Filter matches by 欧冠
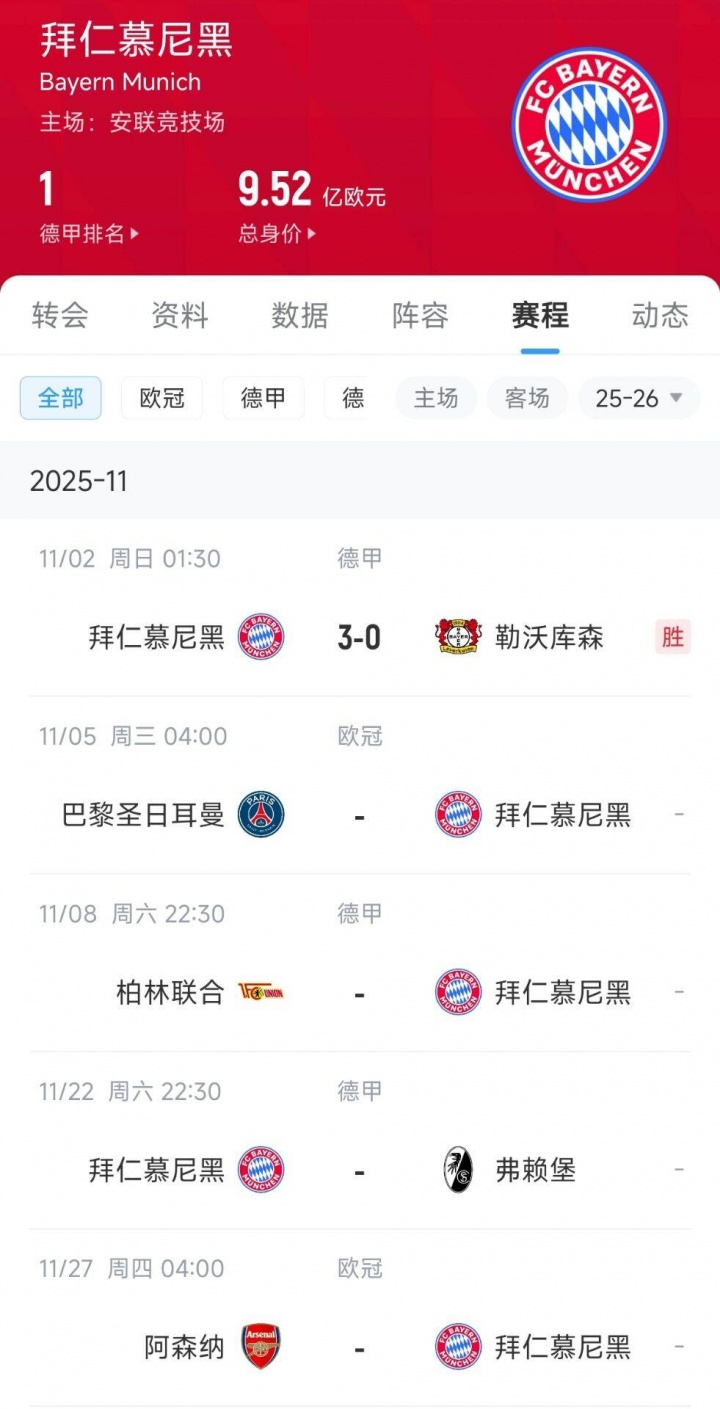720x1409 pixels. click(162, 398)
